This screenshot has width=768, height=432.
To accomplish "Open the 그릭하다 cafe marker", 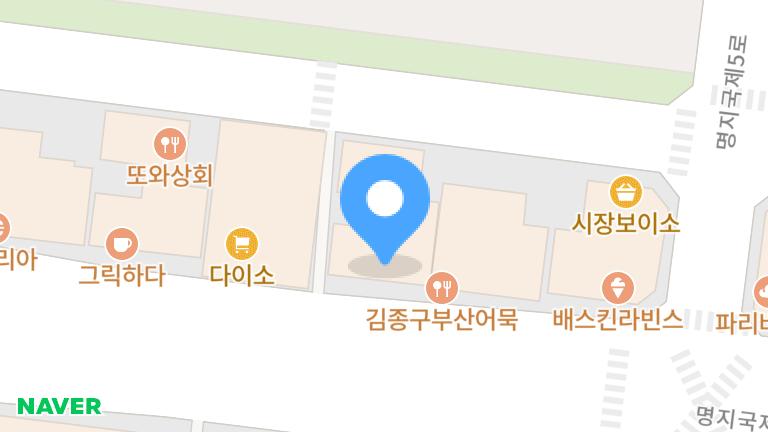I will coord(122,244).
